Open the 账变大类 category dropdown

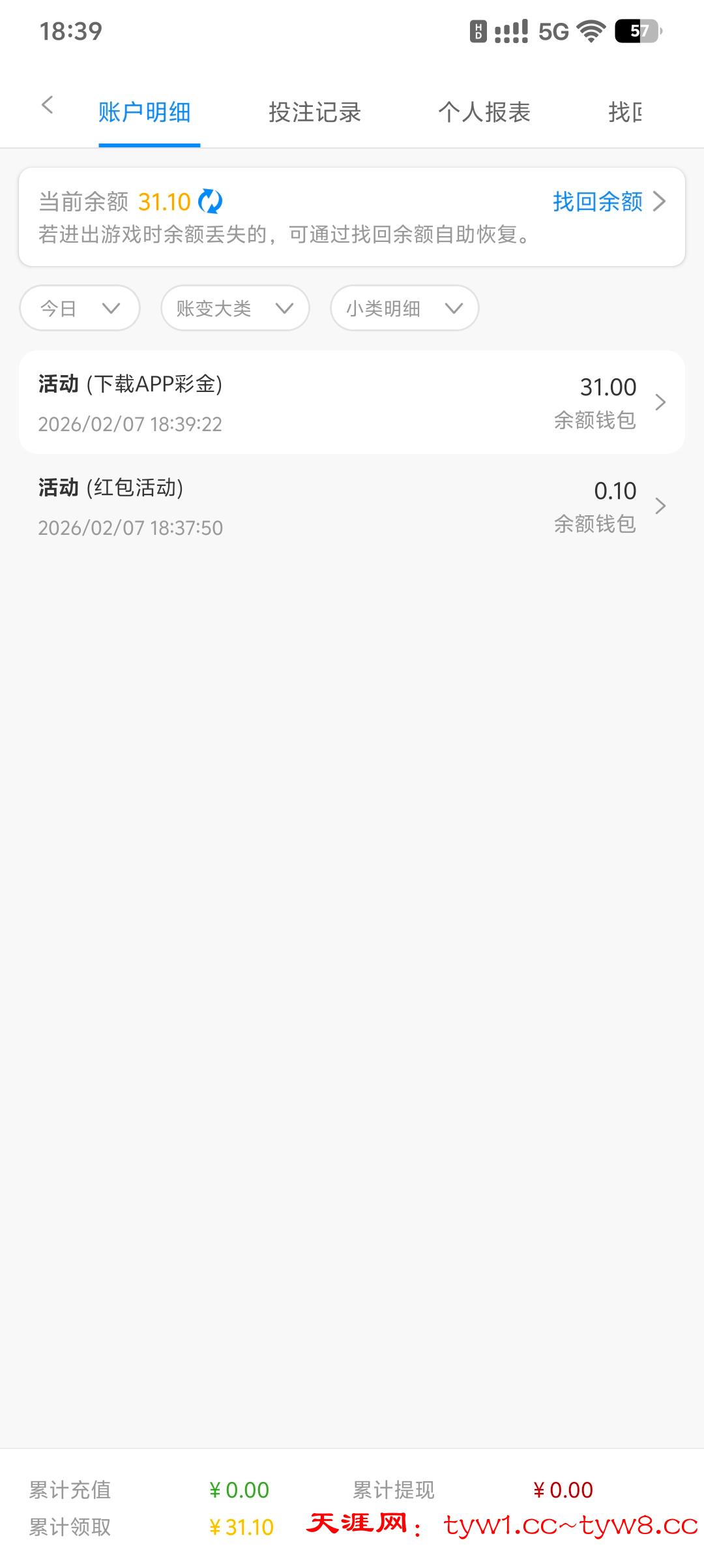tap(233, 309)
